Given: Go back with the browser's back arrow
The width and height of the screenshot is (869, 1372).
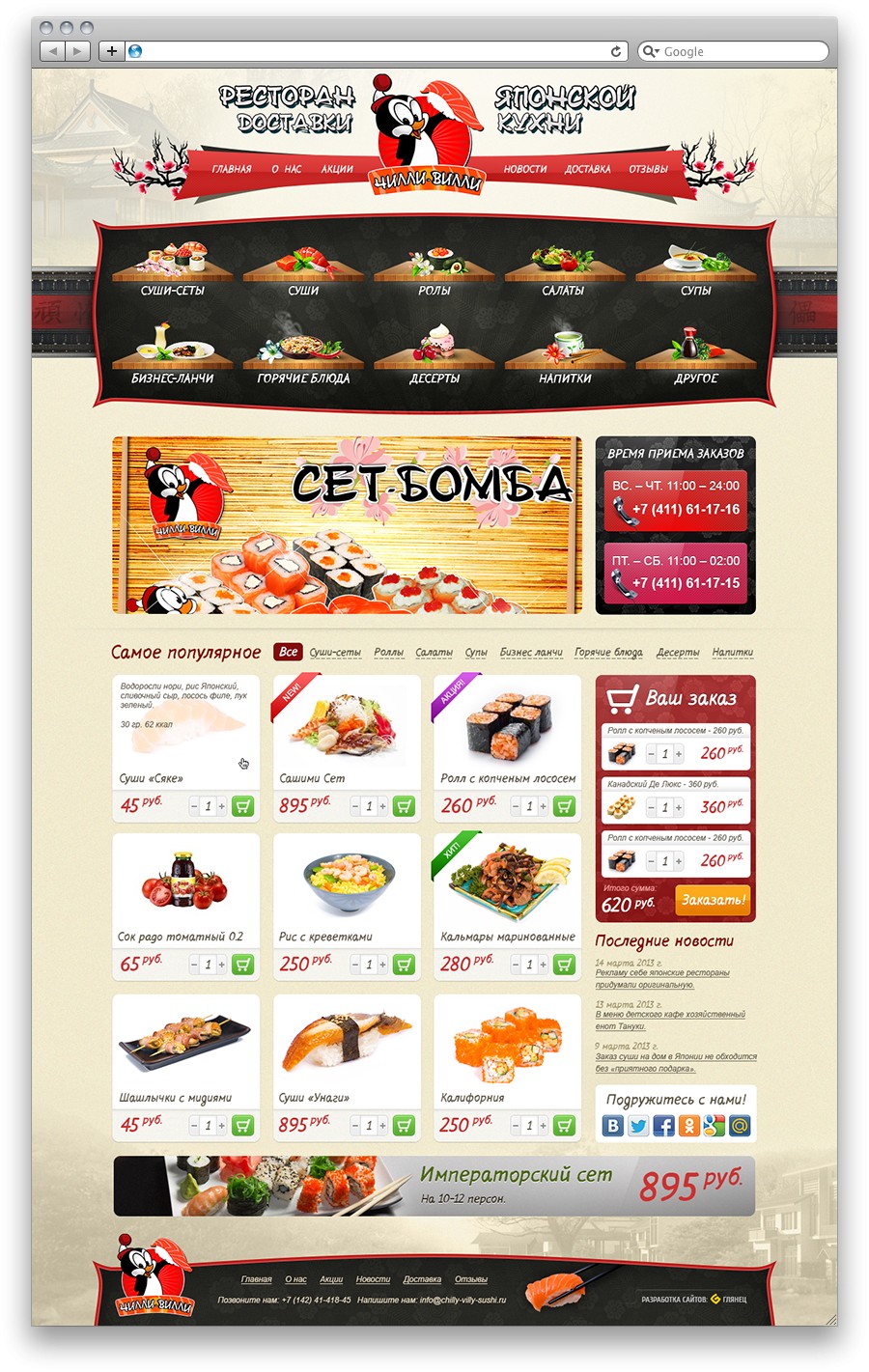Looking at the screenshot, I should click(x=53, y=51).
